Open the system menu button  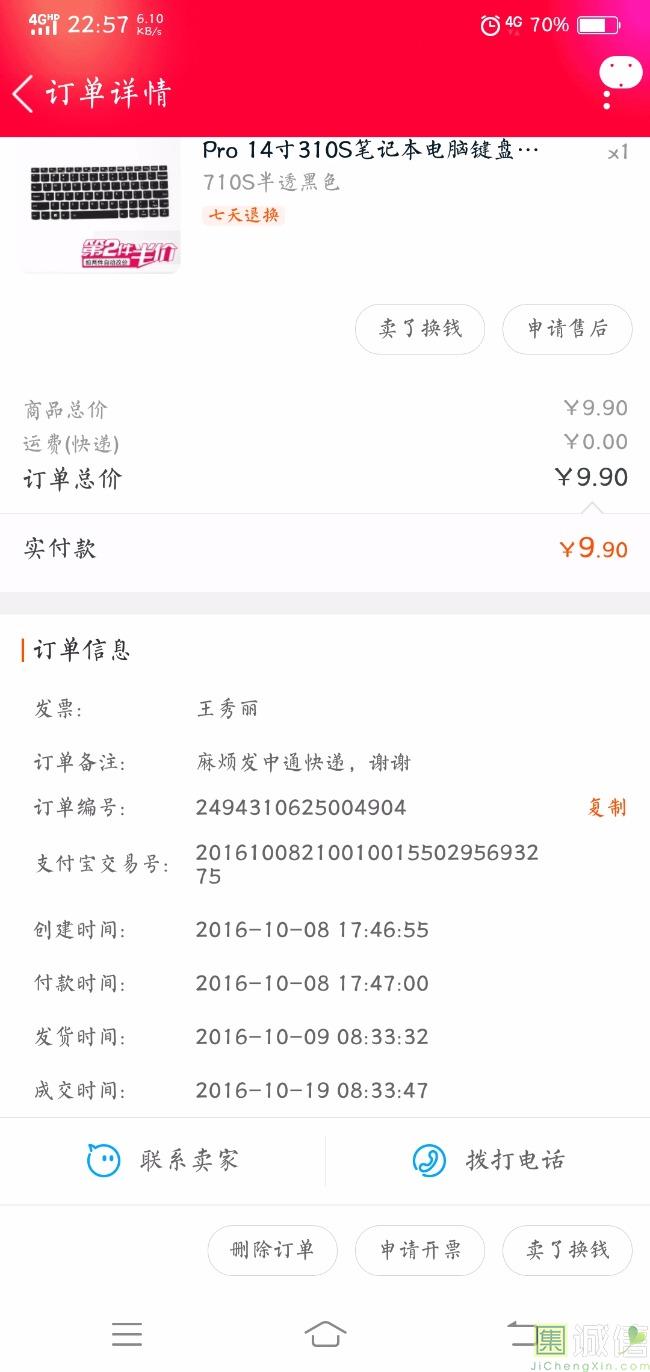tap(127, 1334)
